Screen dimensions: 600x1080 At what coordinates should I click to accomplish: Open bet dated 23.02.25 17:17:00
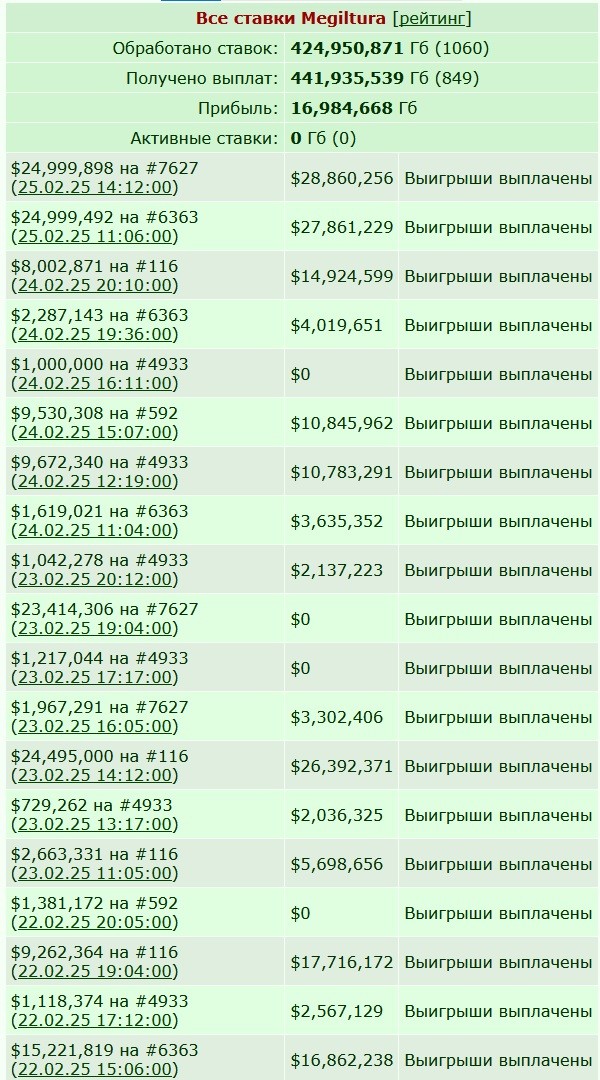(x=94, y=677)
